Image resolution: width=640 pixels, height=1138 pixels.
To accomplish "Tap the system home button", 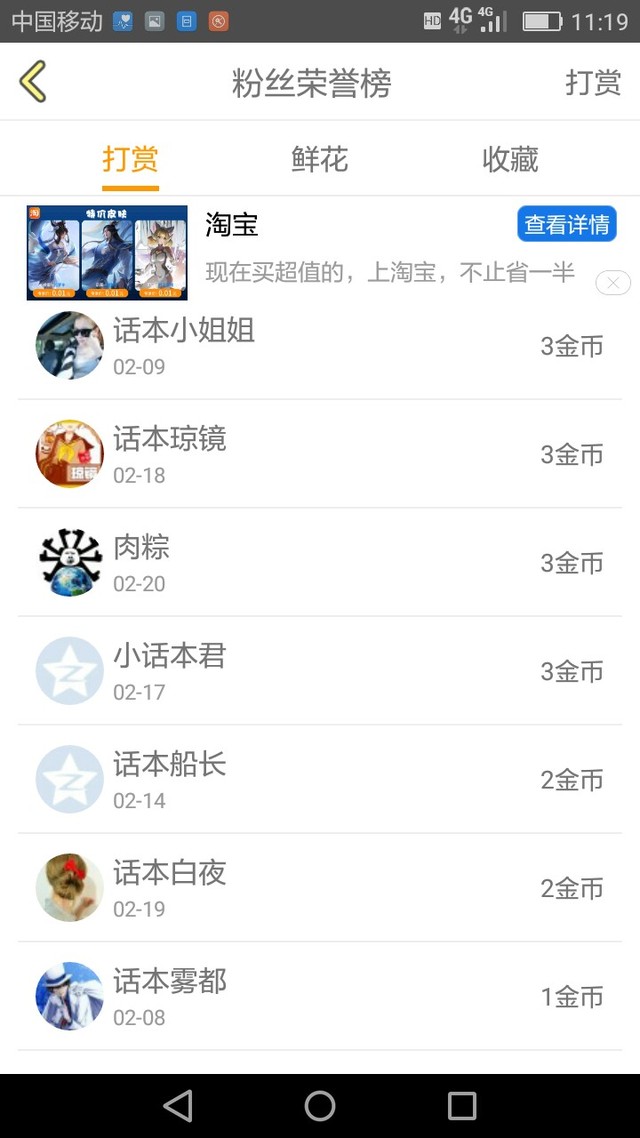I will [x=320, y=1105].
